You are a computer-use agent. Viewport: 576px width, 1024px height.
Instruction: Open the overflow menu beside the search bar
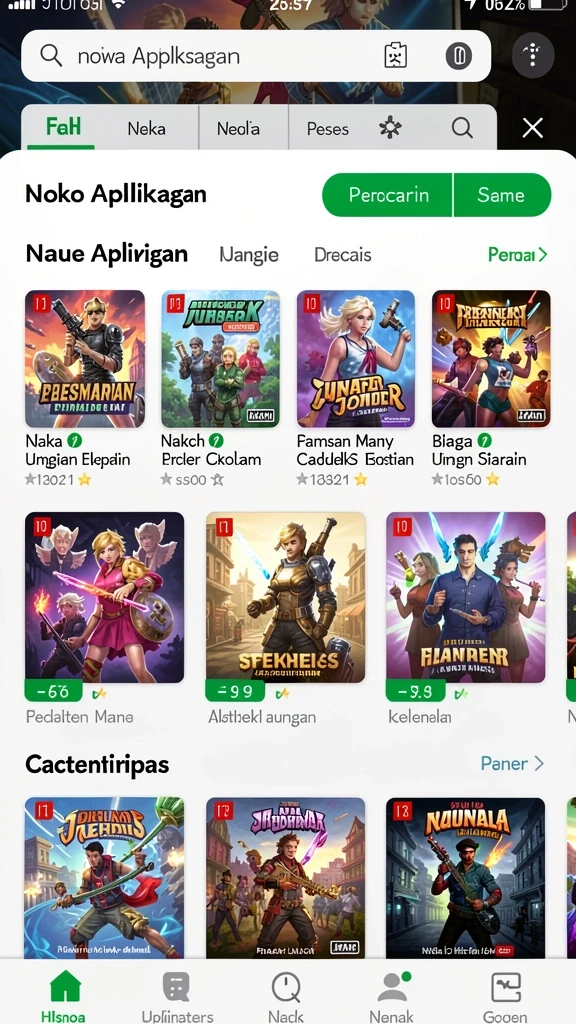point(533,56)
